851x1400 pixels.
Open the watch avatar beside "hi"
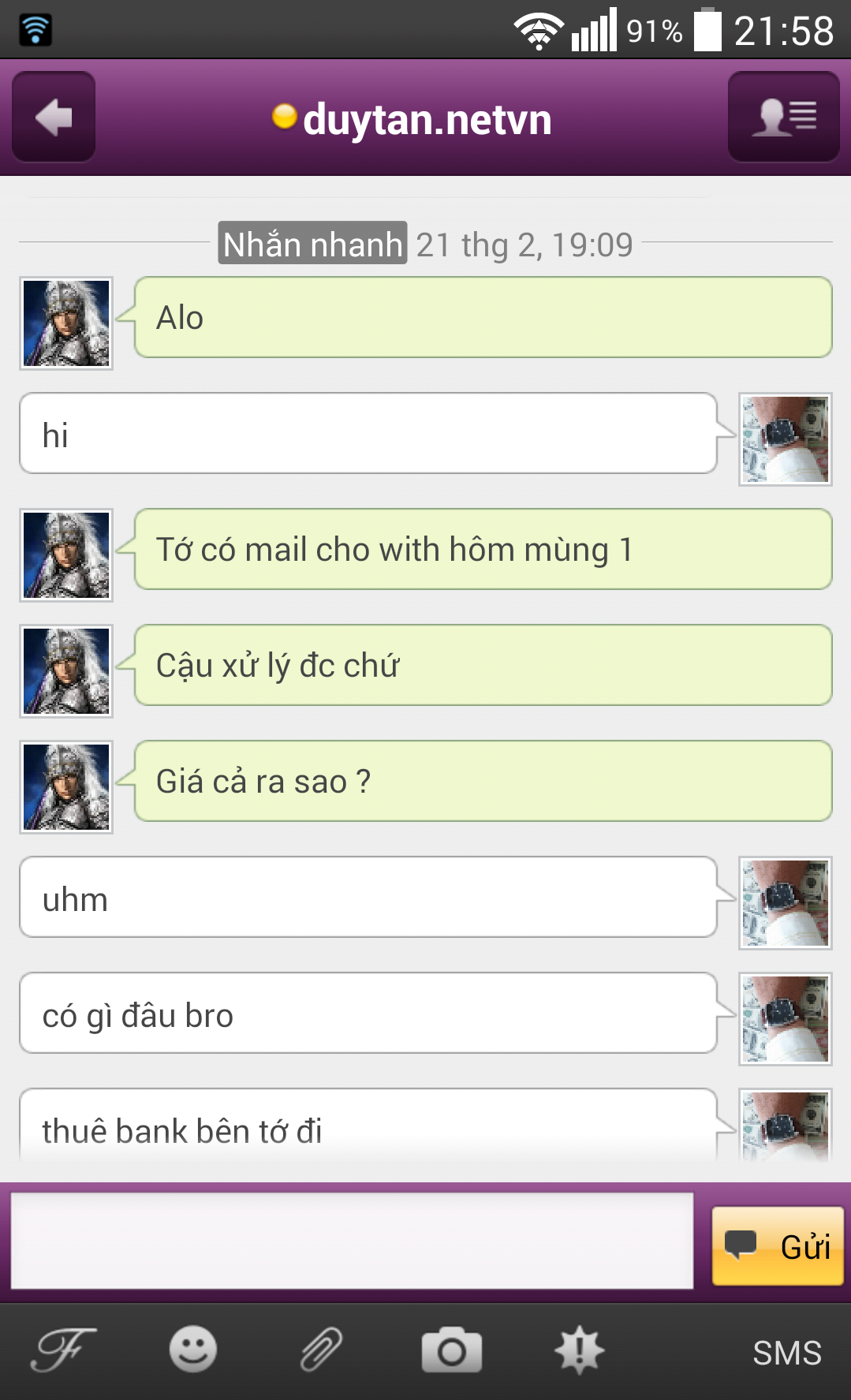[785, 439]
